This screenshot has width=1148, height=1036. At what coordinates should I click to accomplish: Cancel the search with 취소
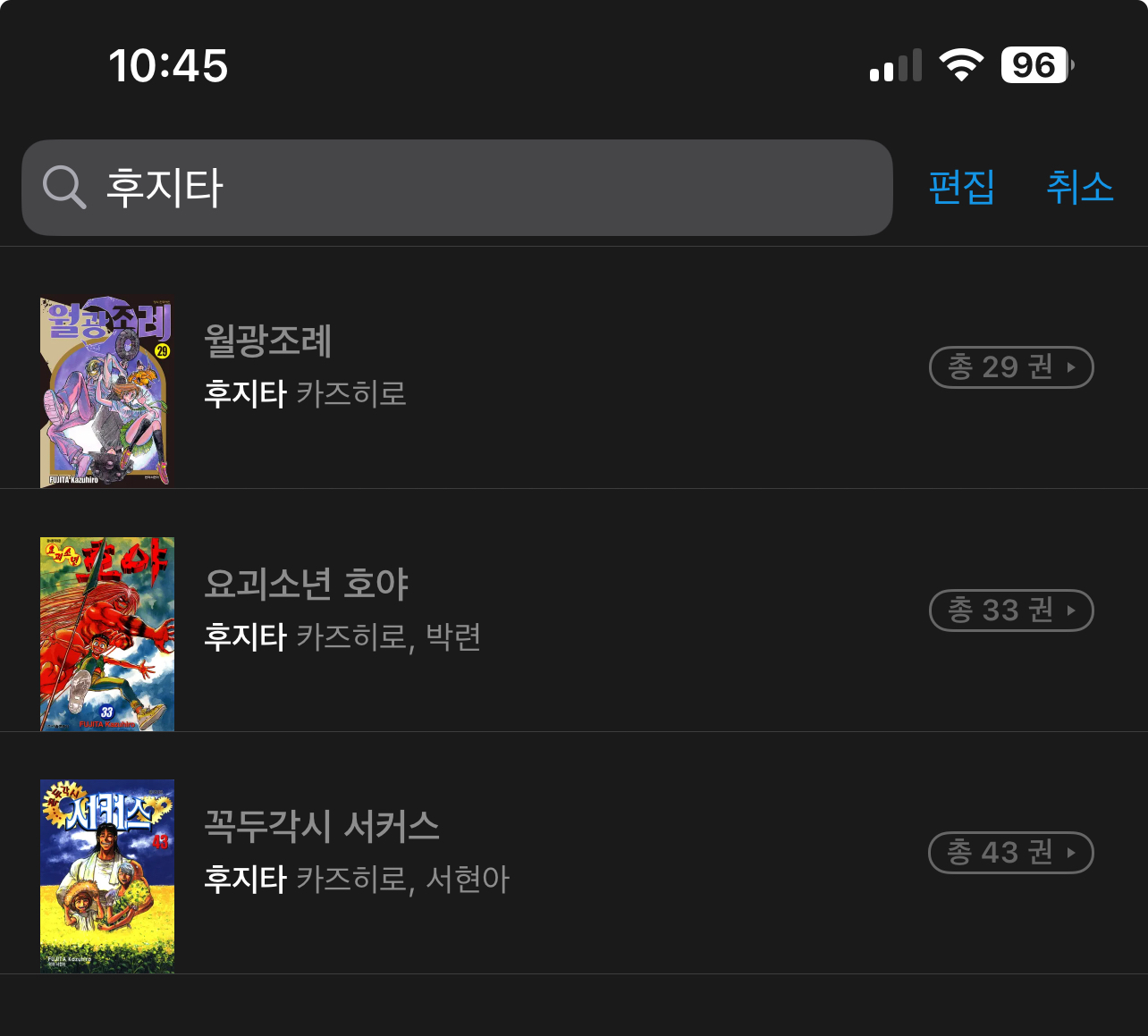(1080, 188)
